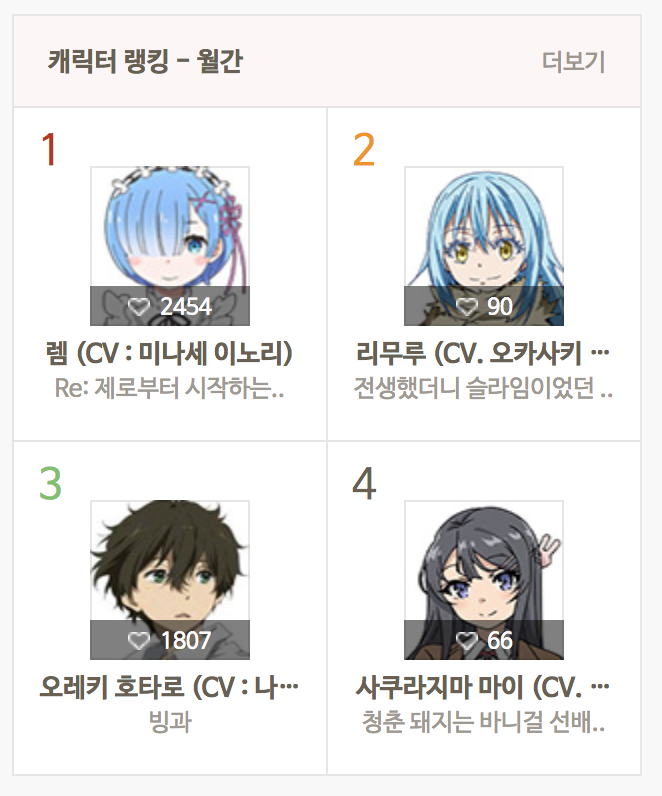Open rank 4 character 사쿠라지마 마이

pos(482,688)
